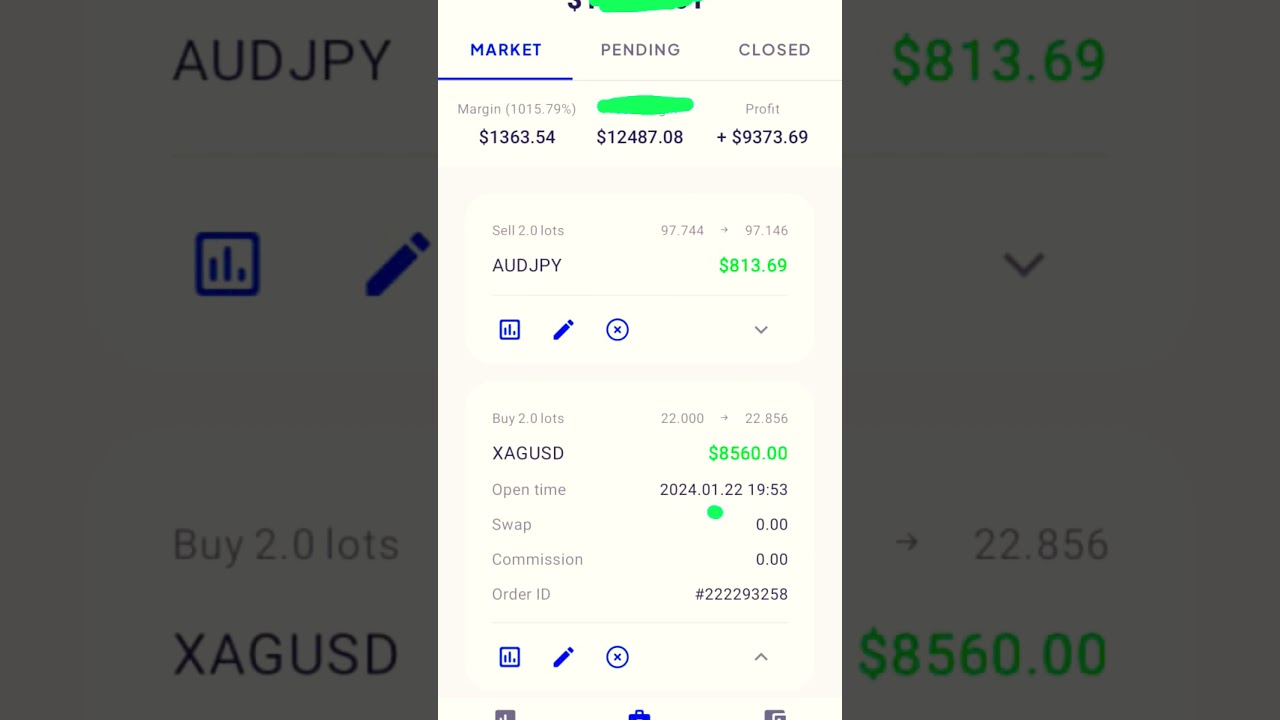
Task: Close the AUDJPY position
Action: [x=617, y=330]
